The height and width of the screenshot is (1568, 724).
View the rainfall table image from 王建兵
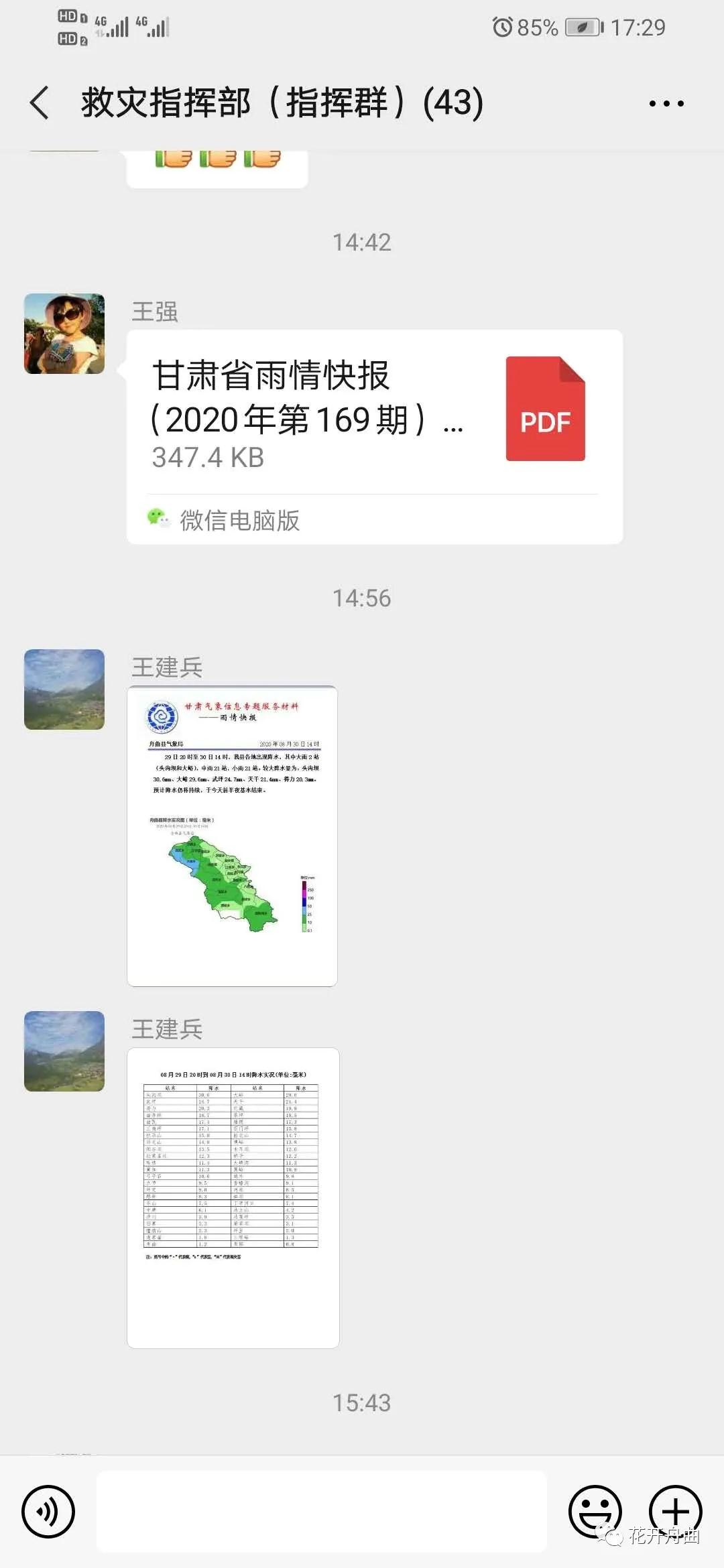[233, 1197]
